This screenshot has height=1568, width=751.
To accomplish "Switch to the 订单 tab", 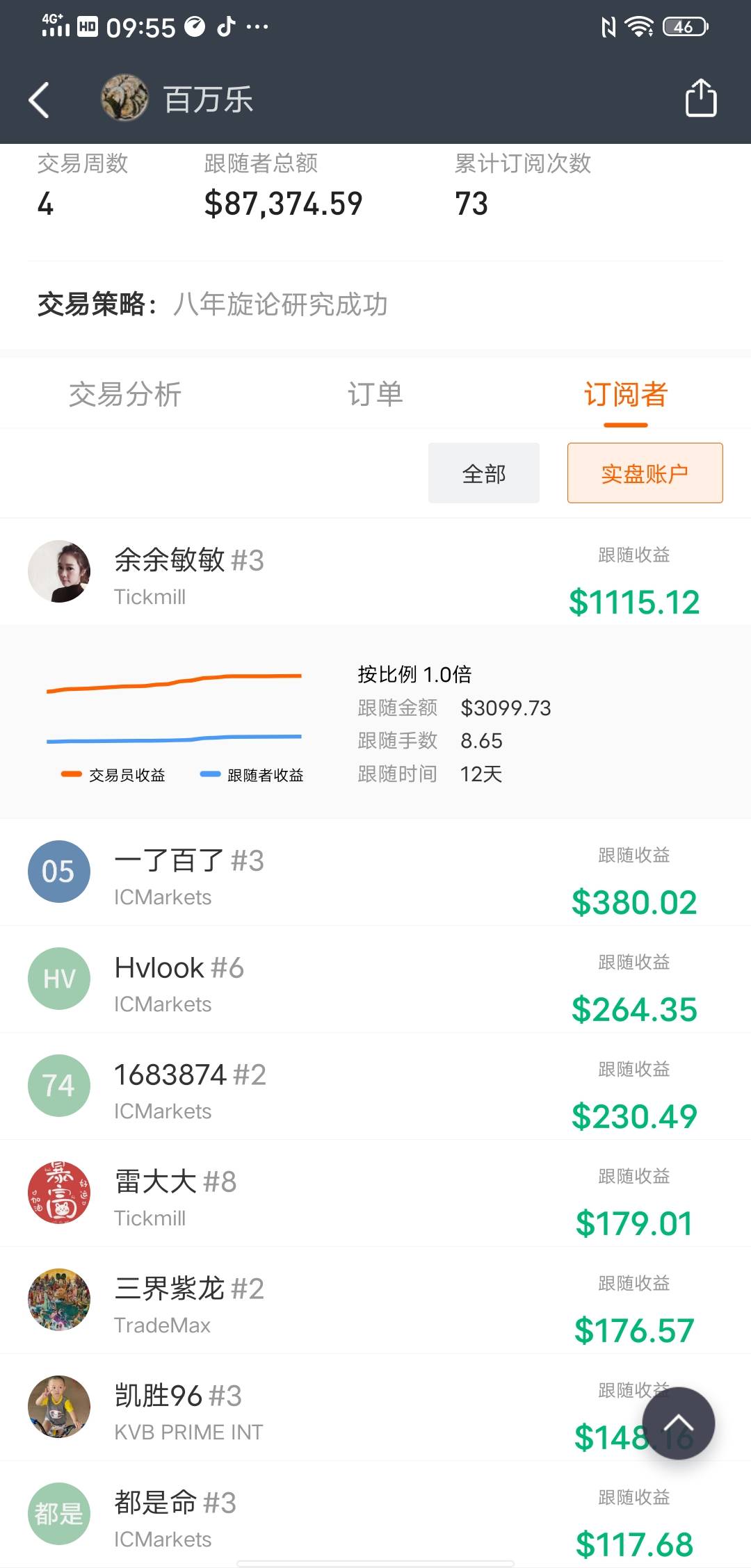I will 375,394.
